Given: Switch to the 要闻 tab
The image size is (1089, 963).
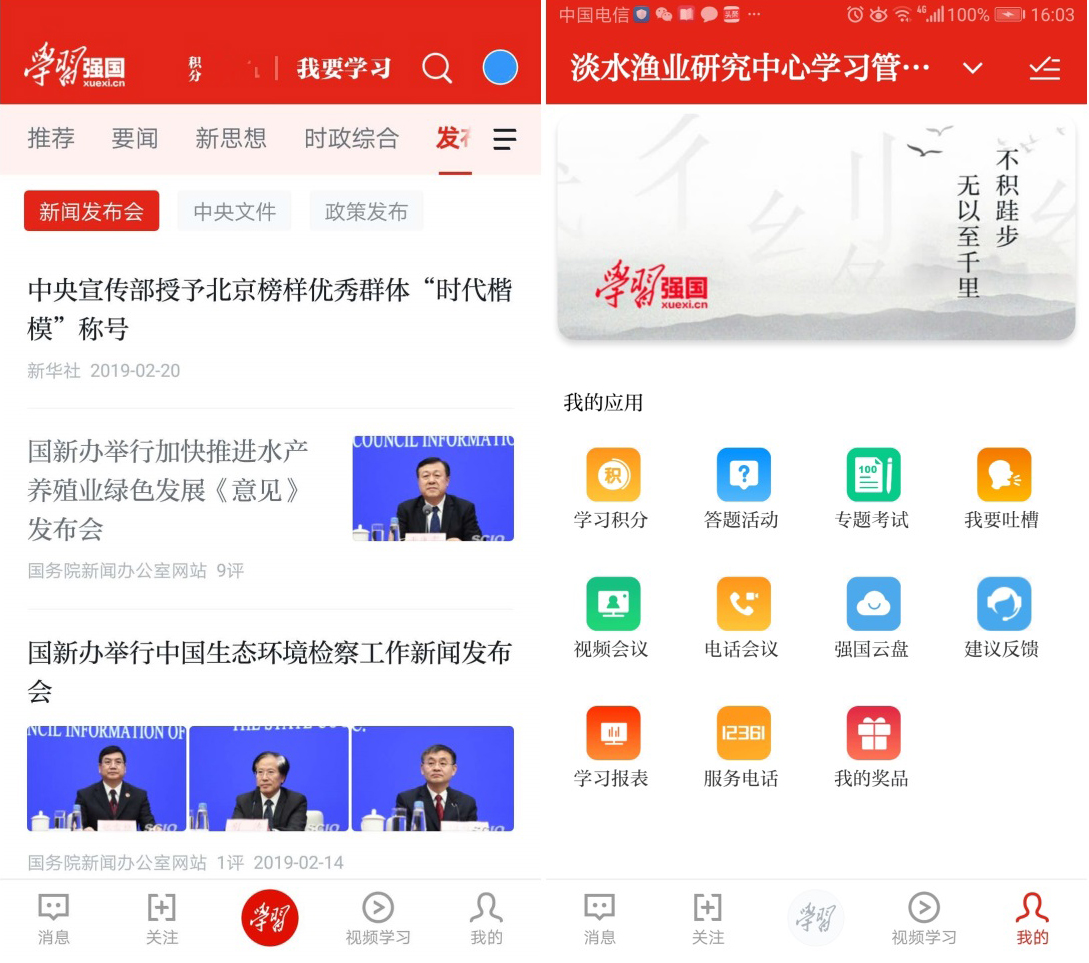Looking at the screenshot, I should [x=135, y=138].
